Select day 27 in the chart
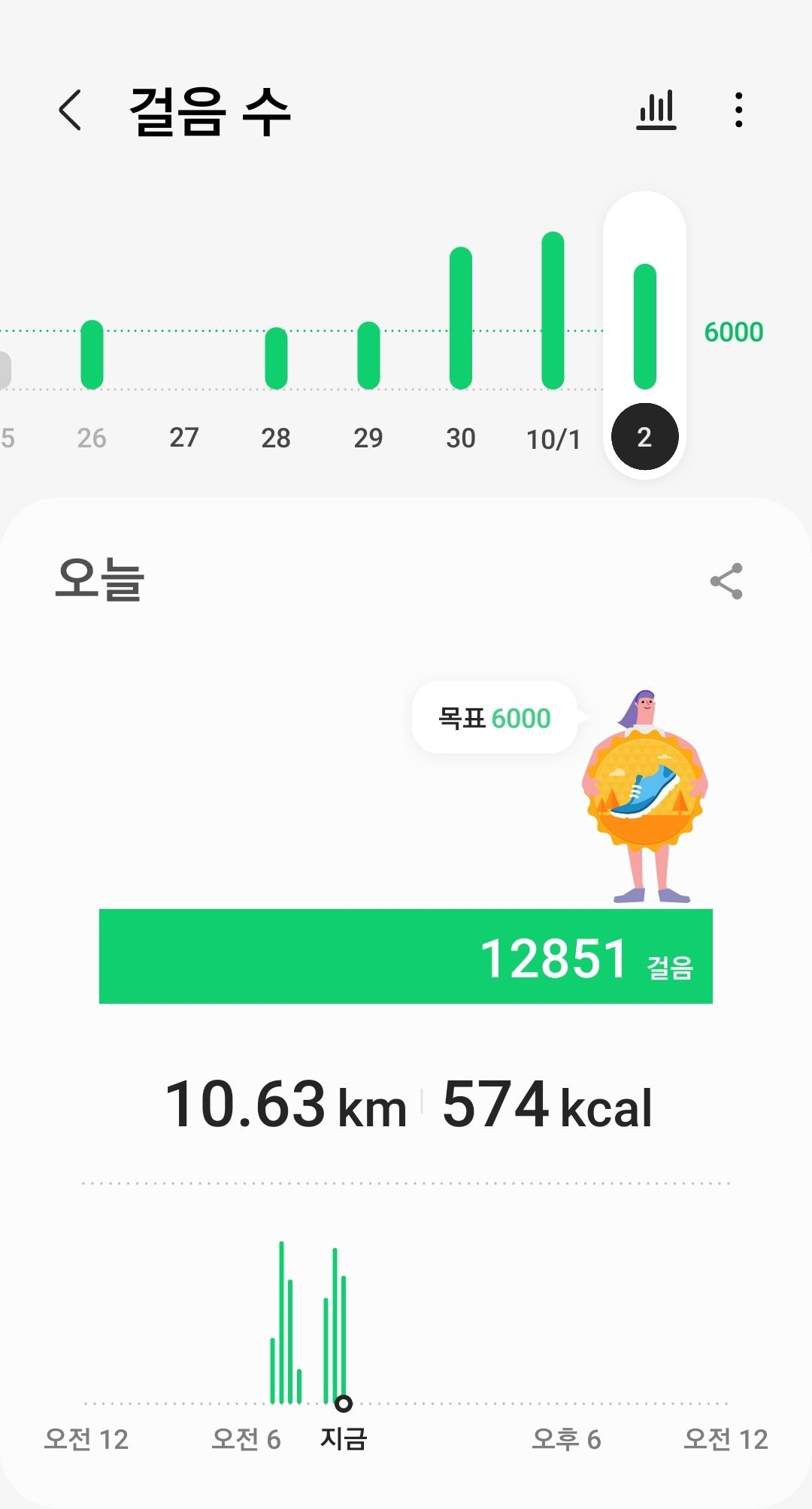The height and width of the screenshot is (1509, 812). click(x=184, y=437)
